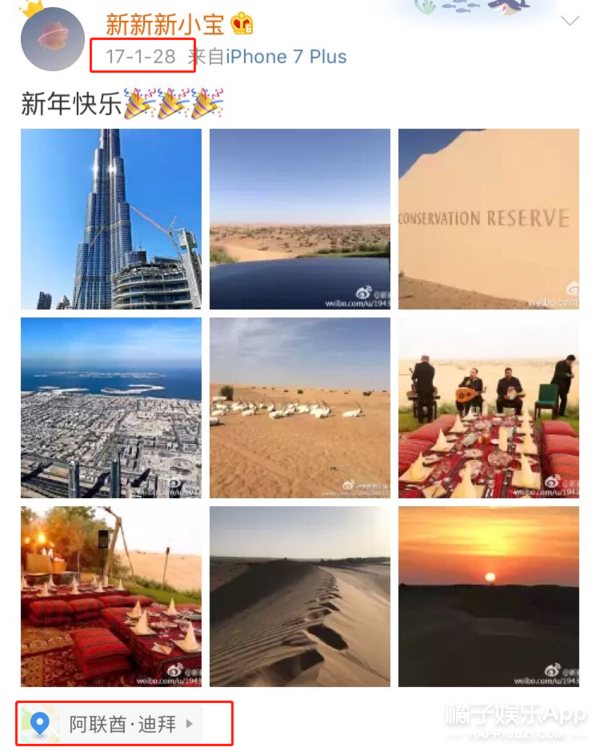Tap the iPhone 7 Plus source link
The image size is (600, 755).
286,57
